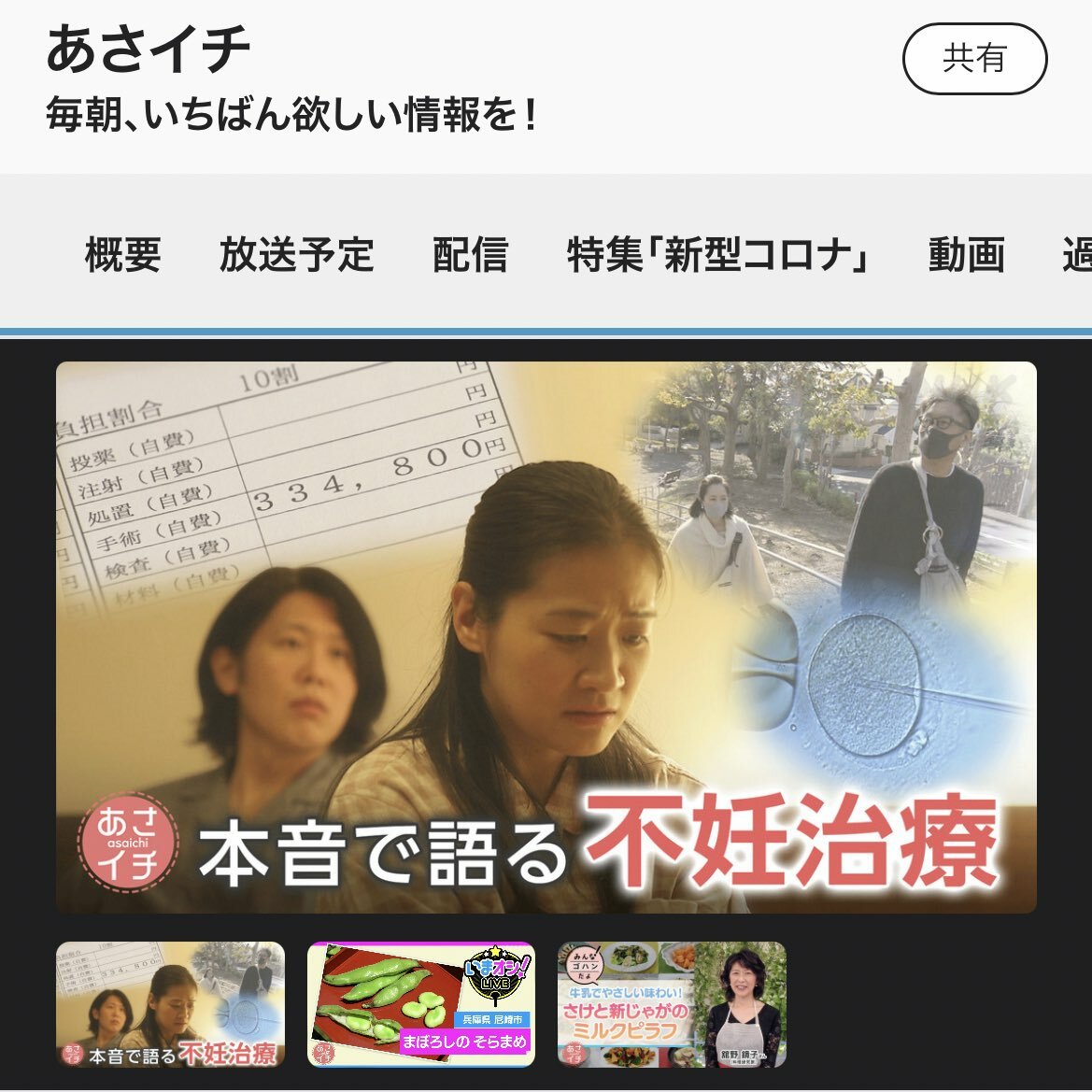View the さけと新じゃがのミルクピラフ thumbnail

(x=672, y=1004)
